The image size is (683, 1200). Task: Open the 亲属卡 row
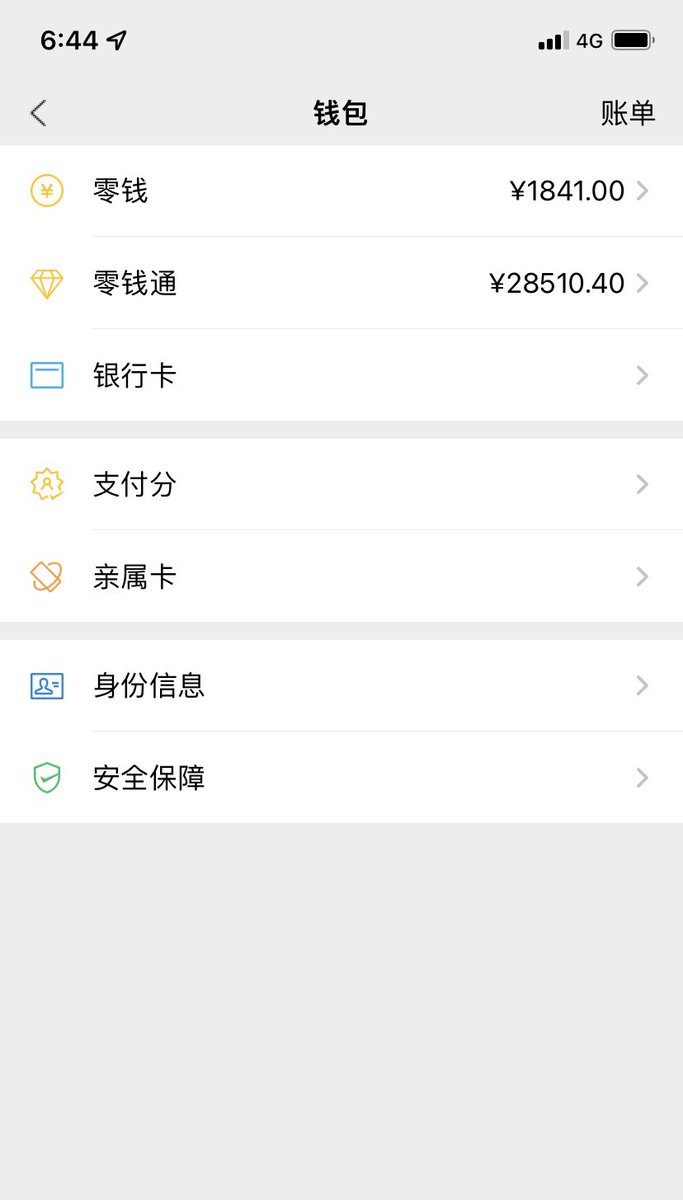(x=341, y=577)
